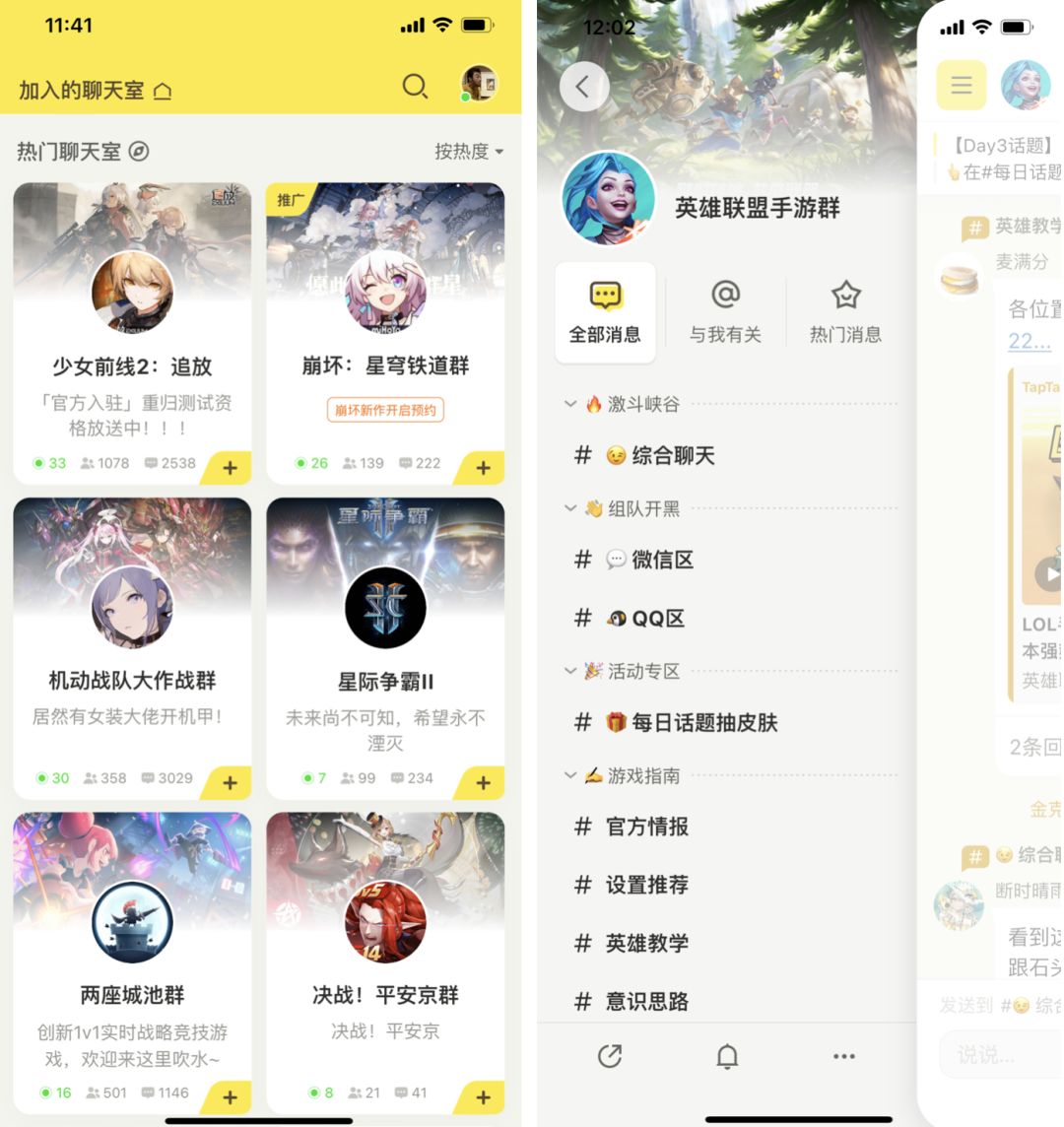Switch to the 与我有关 tab
The height and width of the screenshot is (1127, 1064).
coord(725,311)
